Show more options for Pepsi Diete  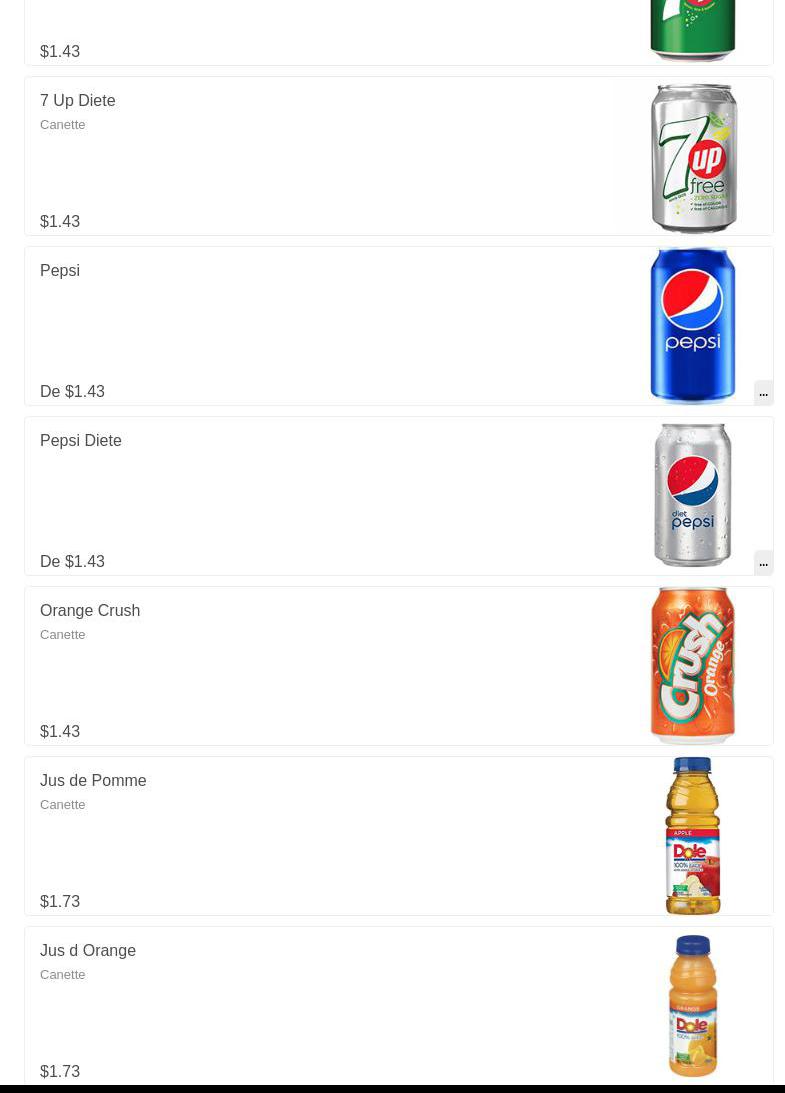click(x=763, y=562)
